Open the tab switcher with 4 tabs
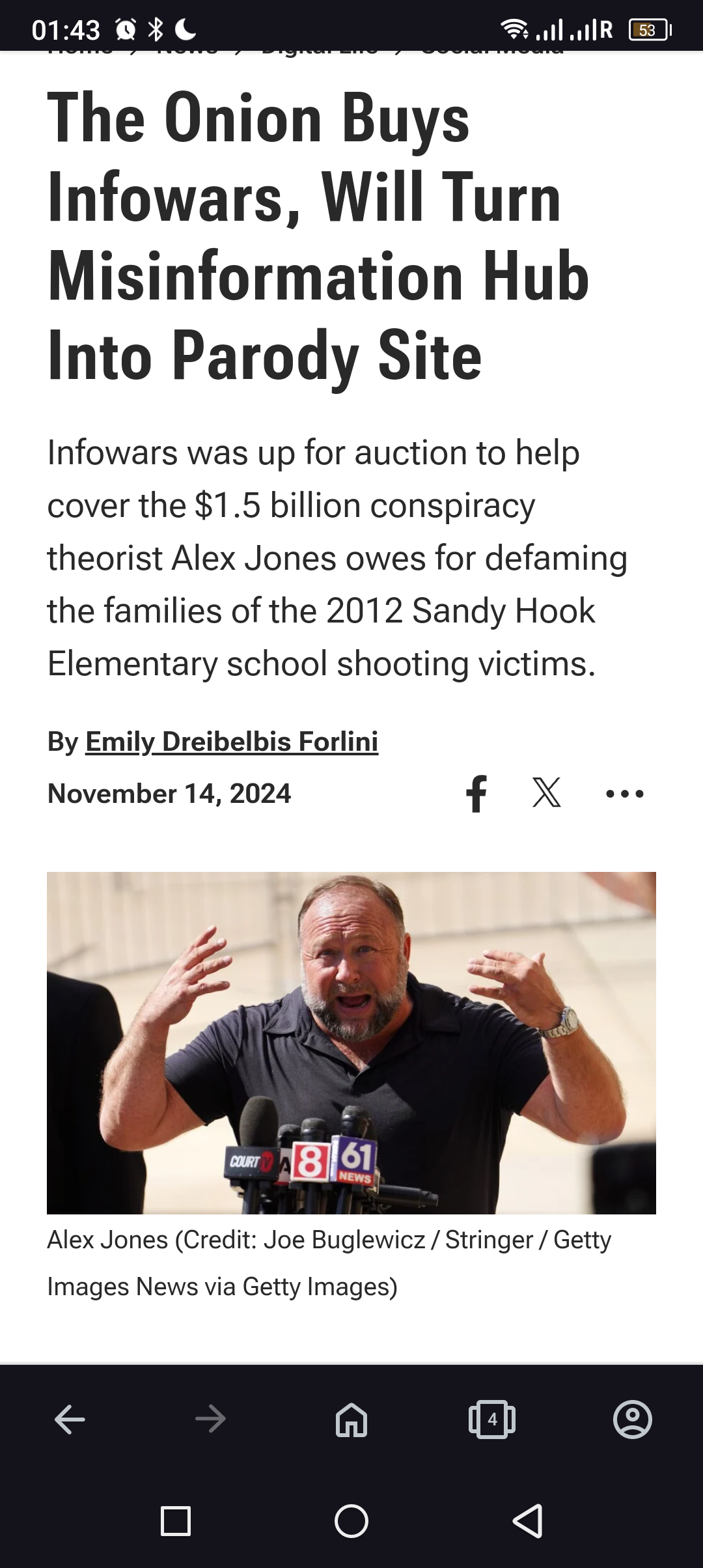The height and width of the screenshot is (1568, 703). [492, 1420]
